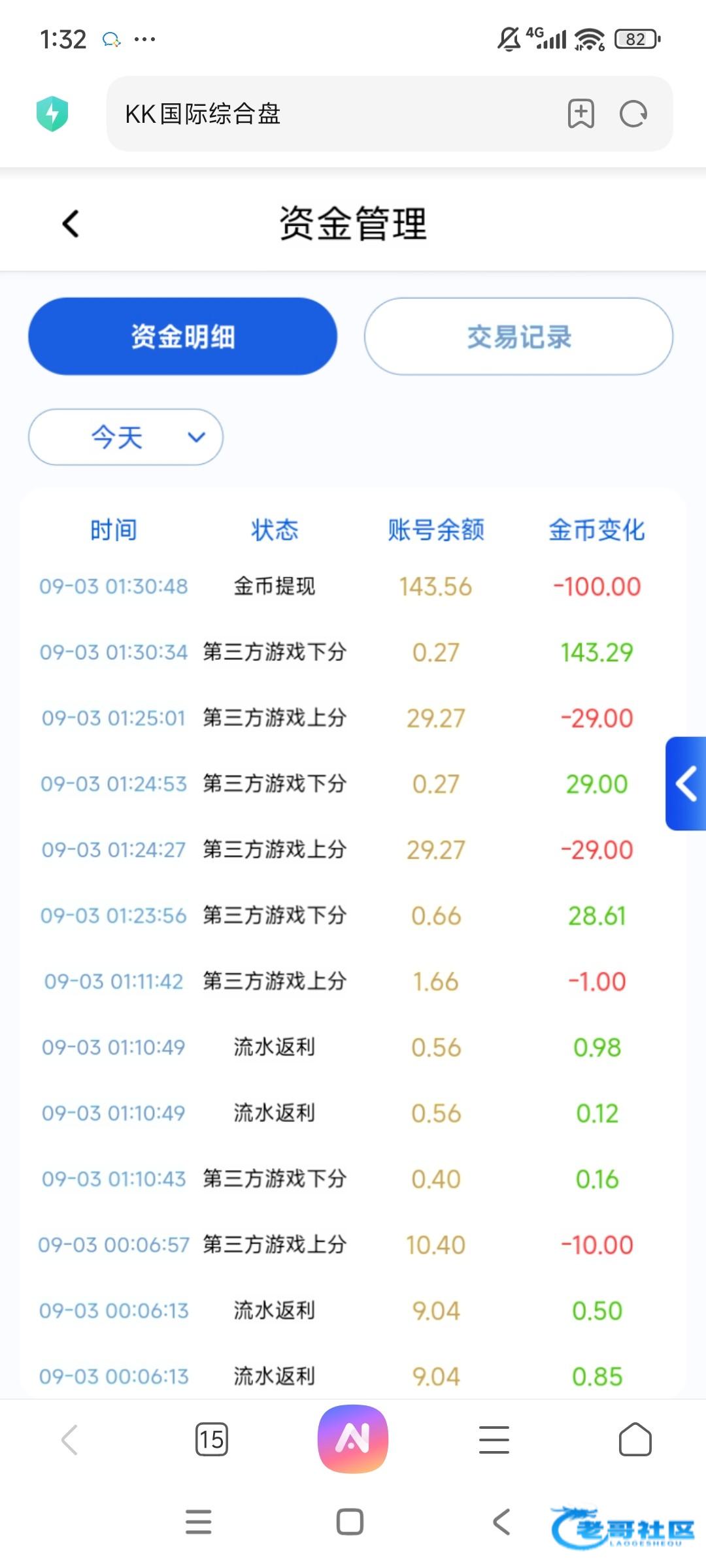Launch the AI assistant button
The height and width of the screenshot is (1568, 706).
coord(353,1439)
